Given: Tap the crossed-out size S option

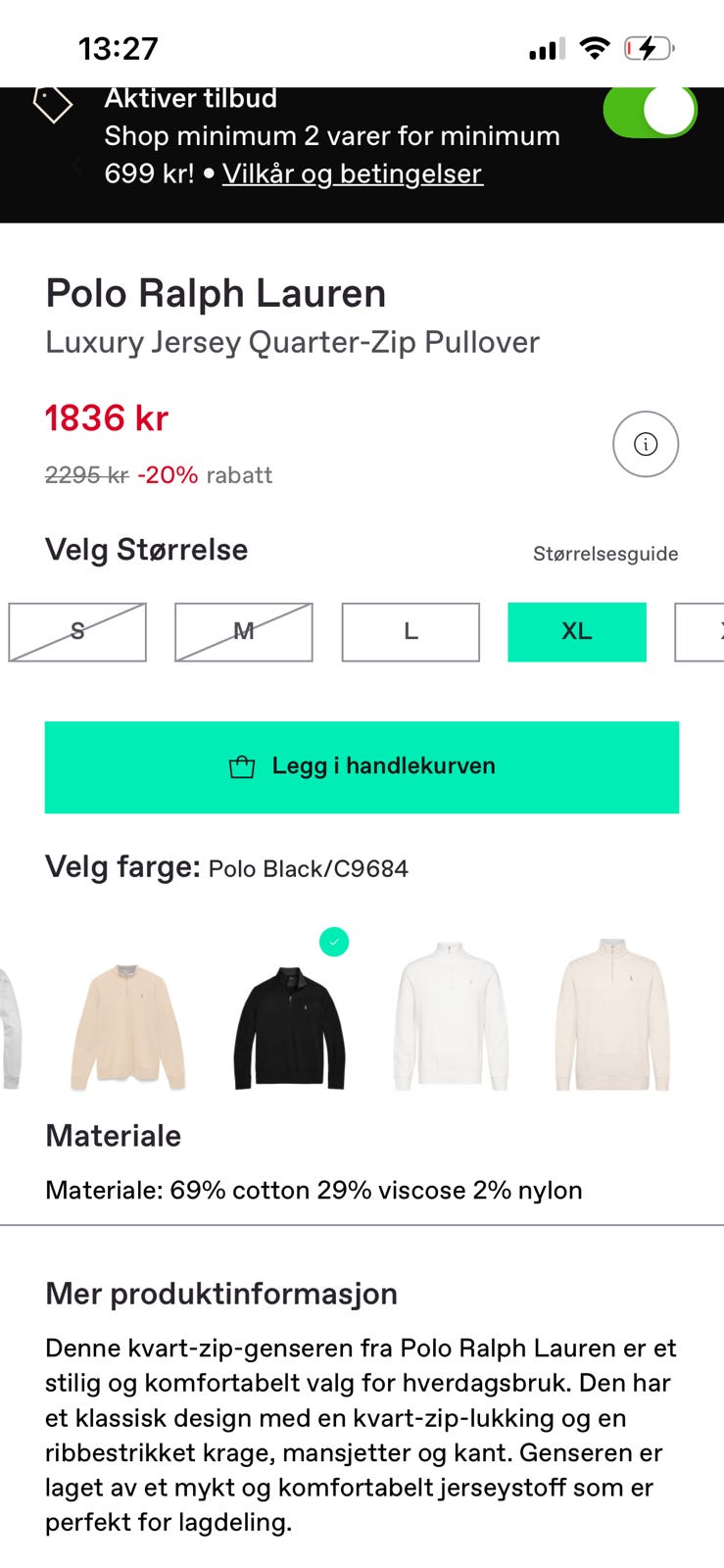Looking at the screenshot, I should click(76, 632).
